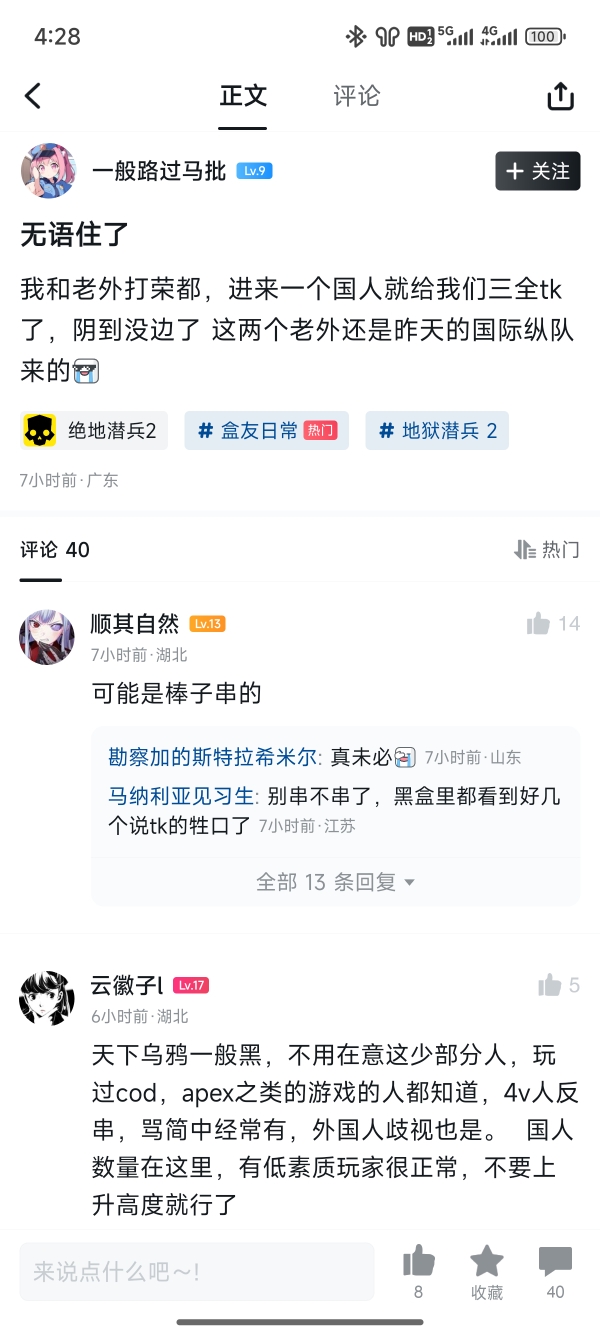The width and height of the screenshot is (600, 1335).
Task: Share this post via the top-right icon
Action: (560, 96)
